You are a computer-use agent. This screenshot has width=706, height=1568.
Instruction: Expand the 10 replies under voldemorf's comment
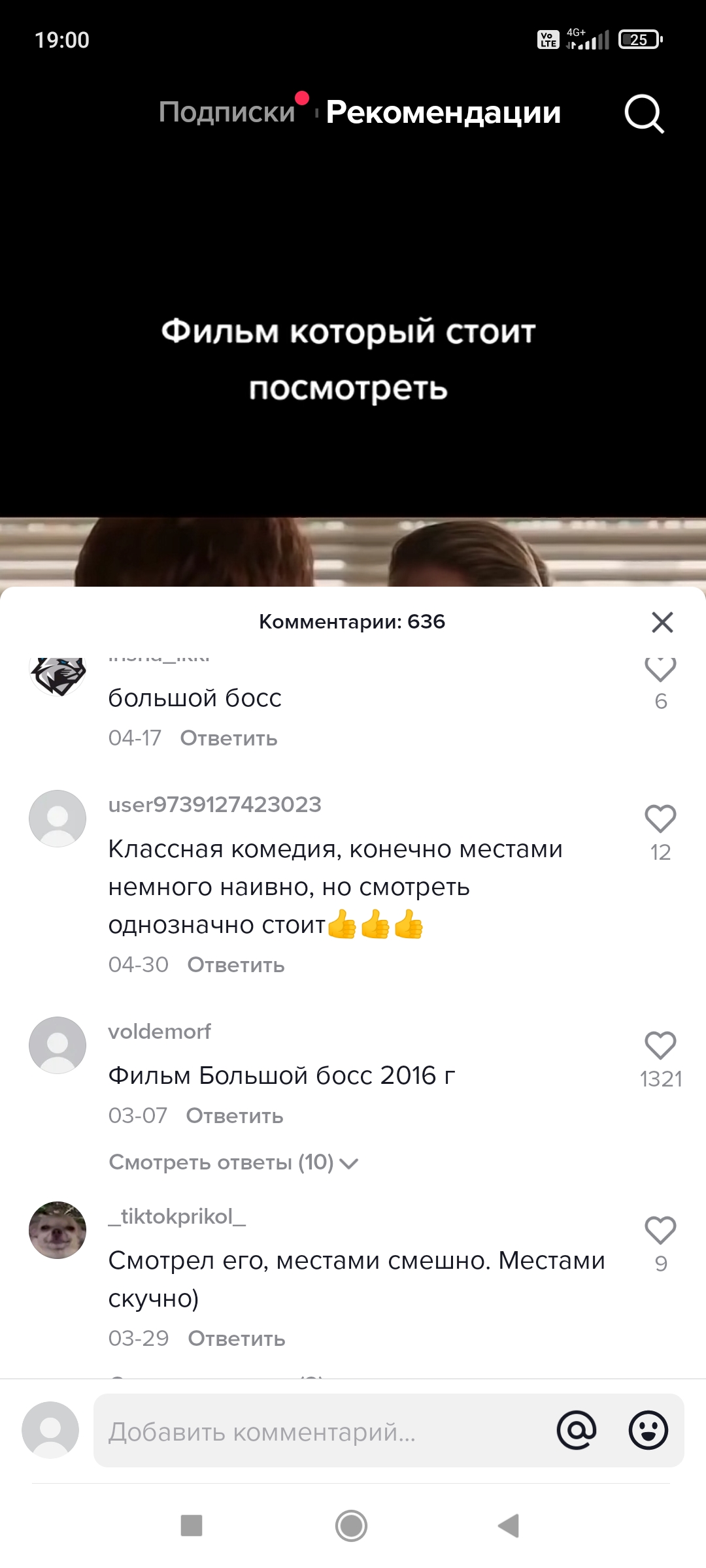pyautogui.click(x=233, y=1163)
